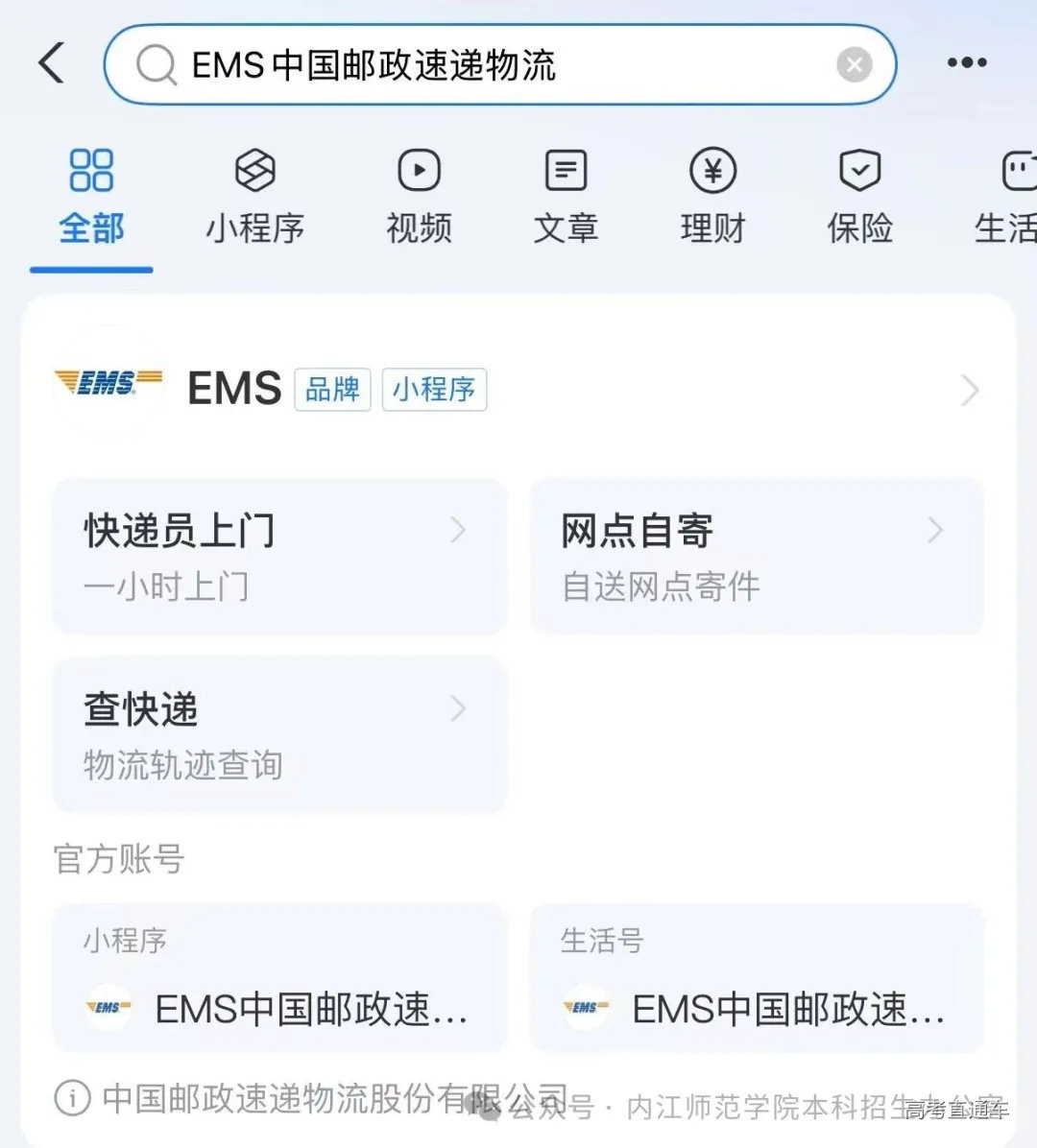The height and width of the screenshot is (1148, 1037).
Task: Tap the info icon beside 中国邮政速递物流股份有限公司
Action: (x=72, y=1097)
